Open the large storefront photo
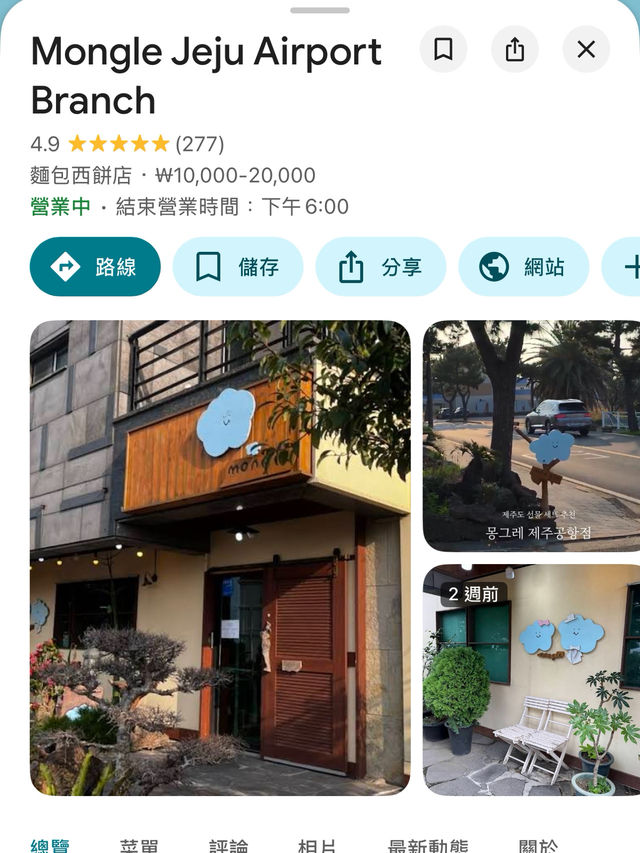The height and width of the screenshot is (853, 640). (x=220, y=558)
